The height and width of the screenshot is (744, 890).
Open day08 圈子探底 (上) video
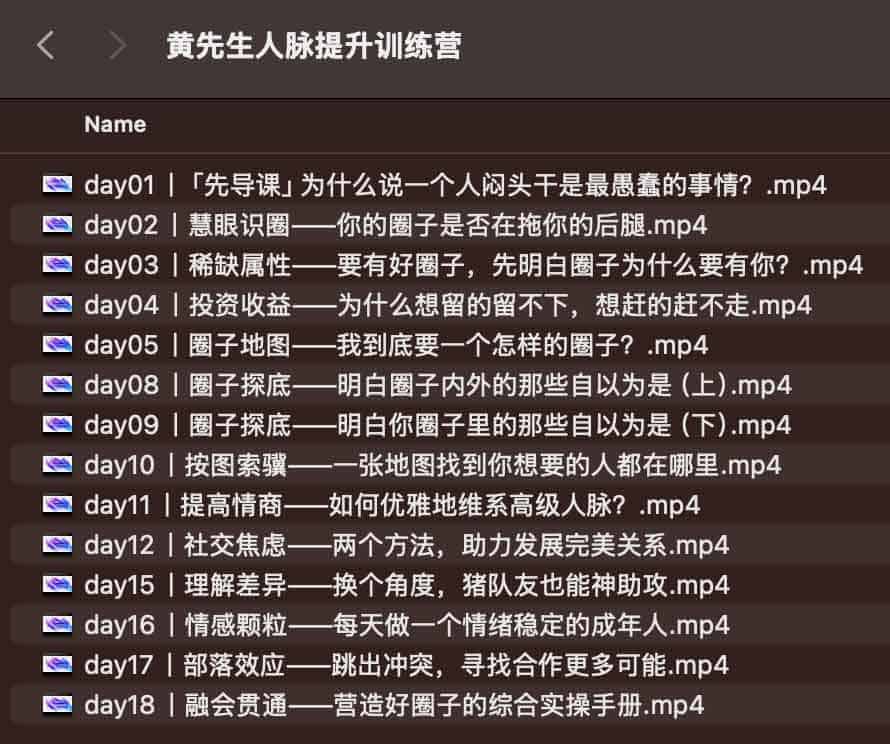point(437,385)
